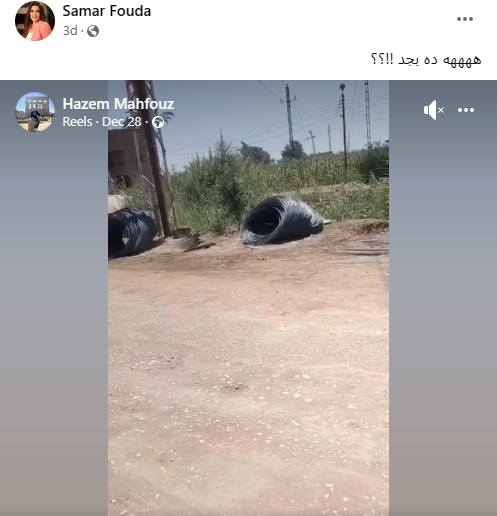This screenshot has height=516, width=497.
Task: Play the shared reel video
Action: [248, 298]
